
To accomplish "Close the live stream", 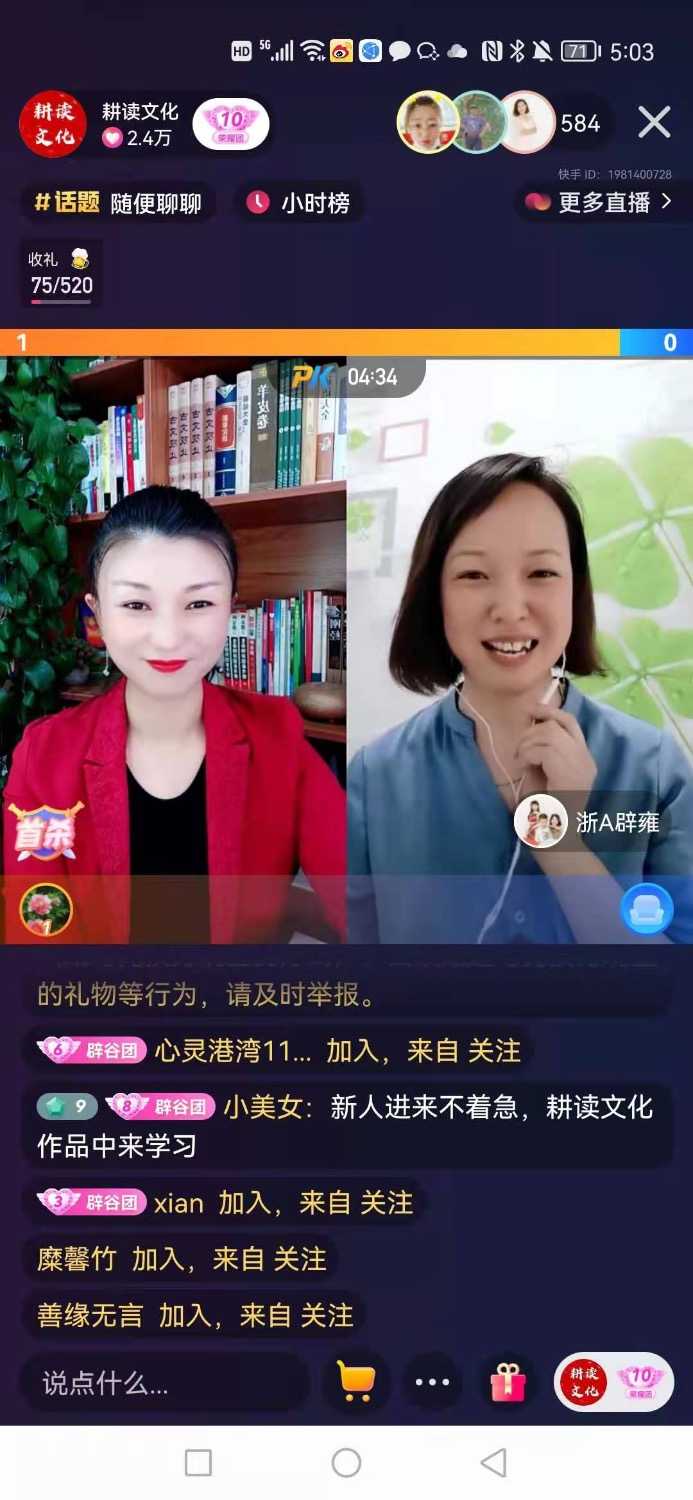I will pos(654,123).
